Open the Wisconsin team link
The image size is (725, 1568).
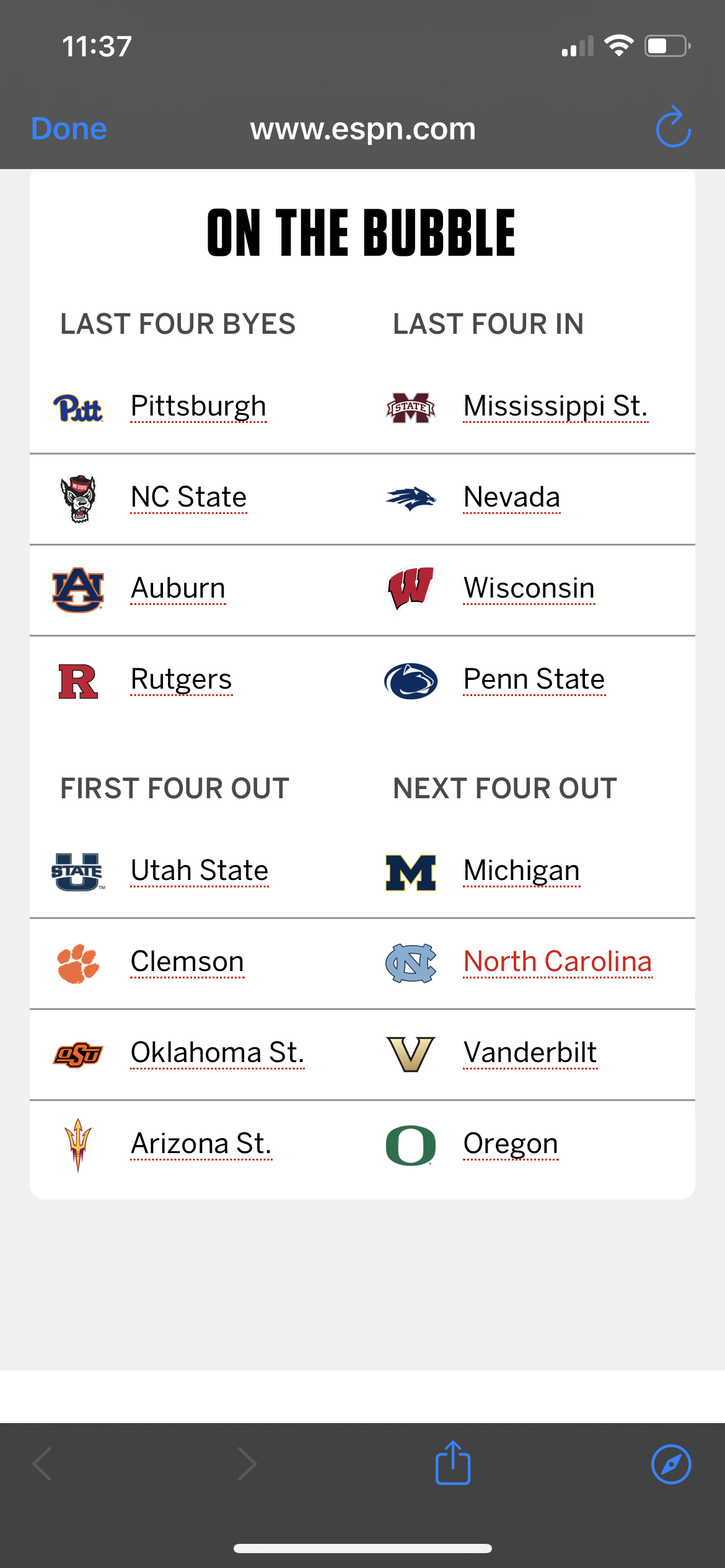point(529,588)
